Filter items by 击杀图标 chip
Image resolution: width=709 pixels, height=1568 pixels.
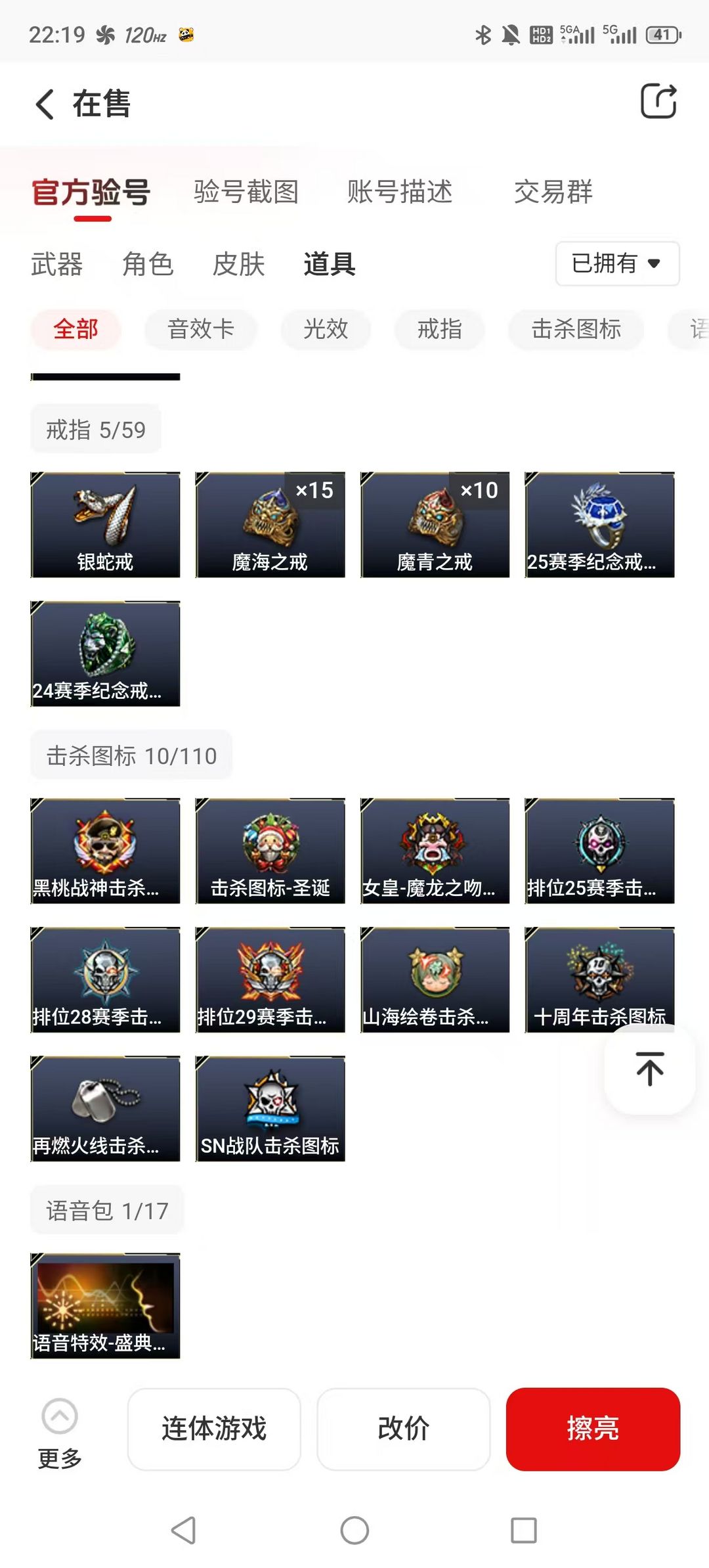576,329
